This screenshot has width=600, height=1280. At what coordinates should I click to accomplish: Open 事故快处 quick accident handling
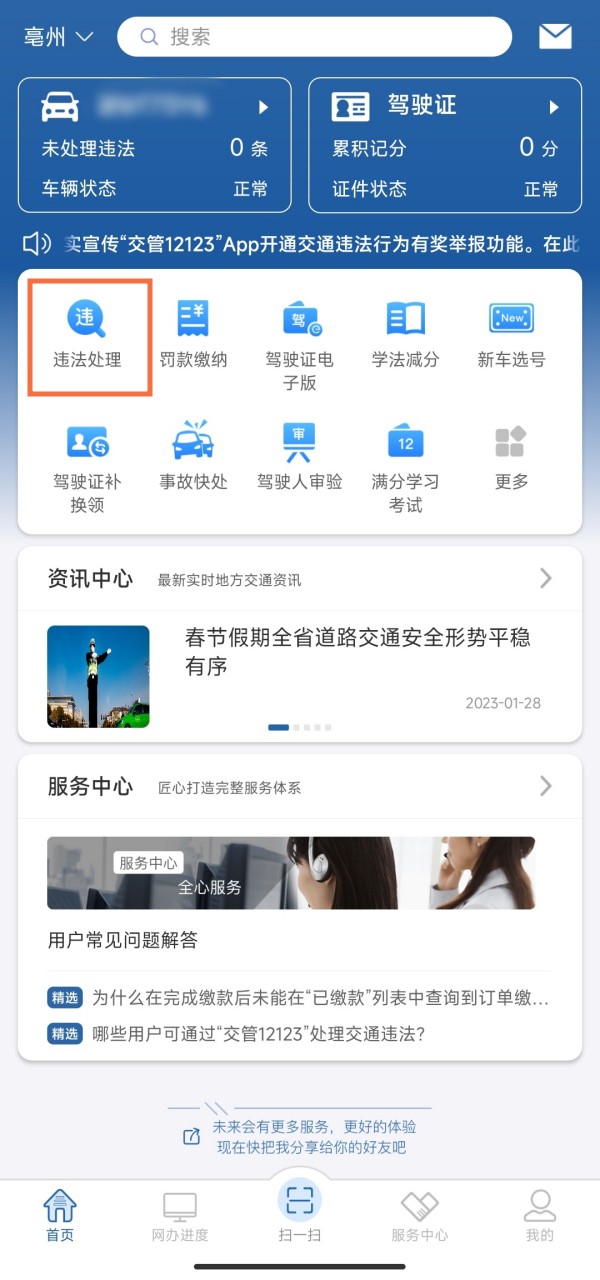pyautogui.click(x=193, y=457)
